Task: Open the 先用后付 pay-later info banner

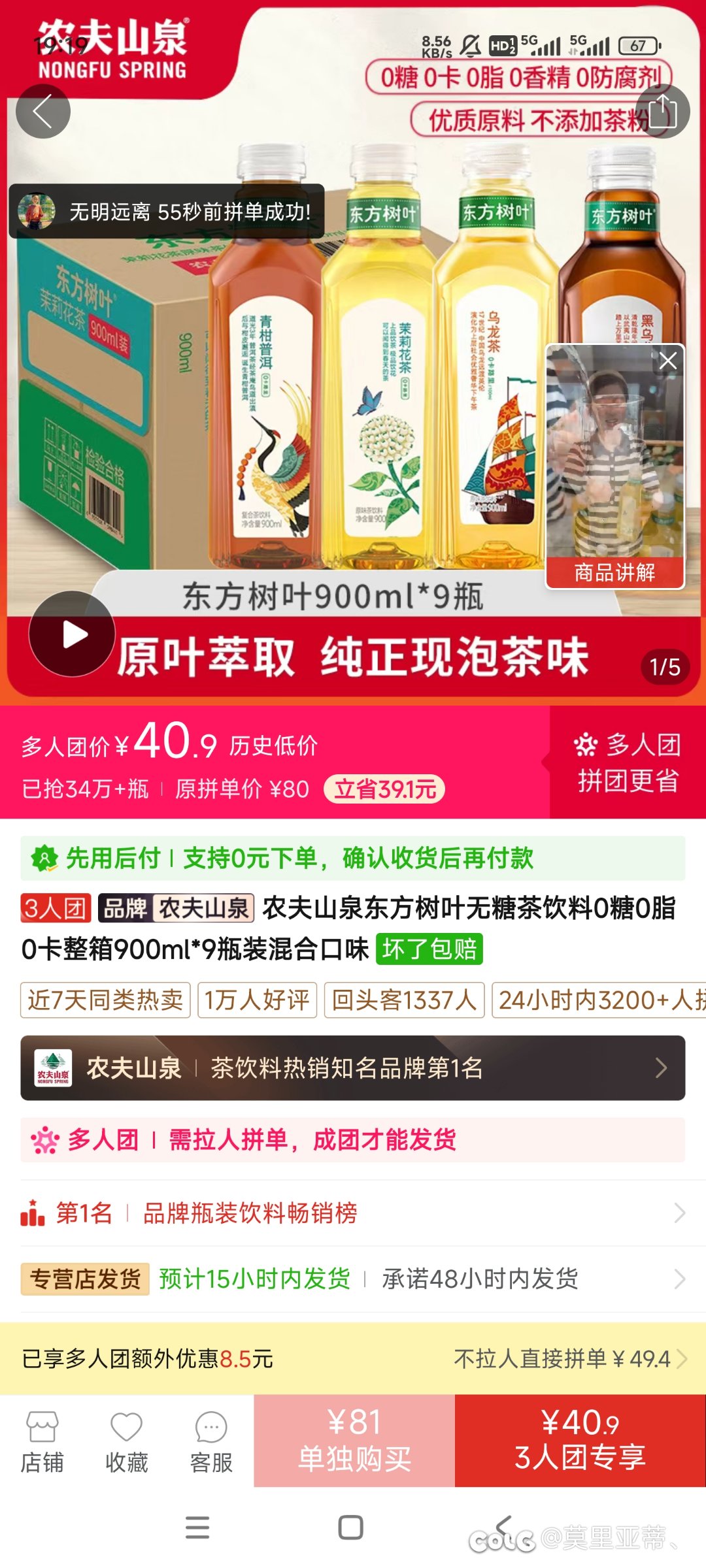Action: coord(353,858)
